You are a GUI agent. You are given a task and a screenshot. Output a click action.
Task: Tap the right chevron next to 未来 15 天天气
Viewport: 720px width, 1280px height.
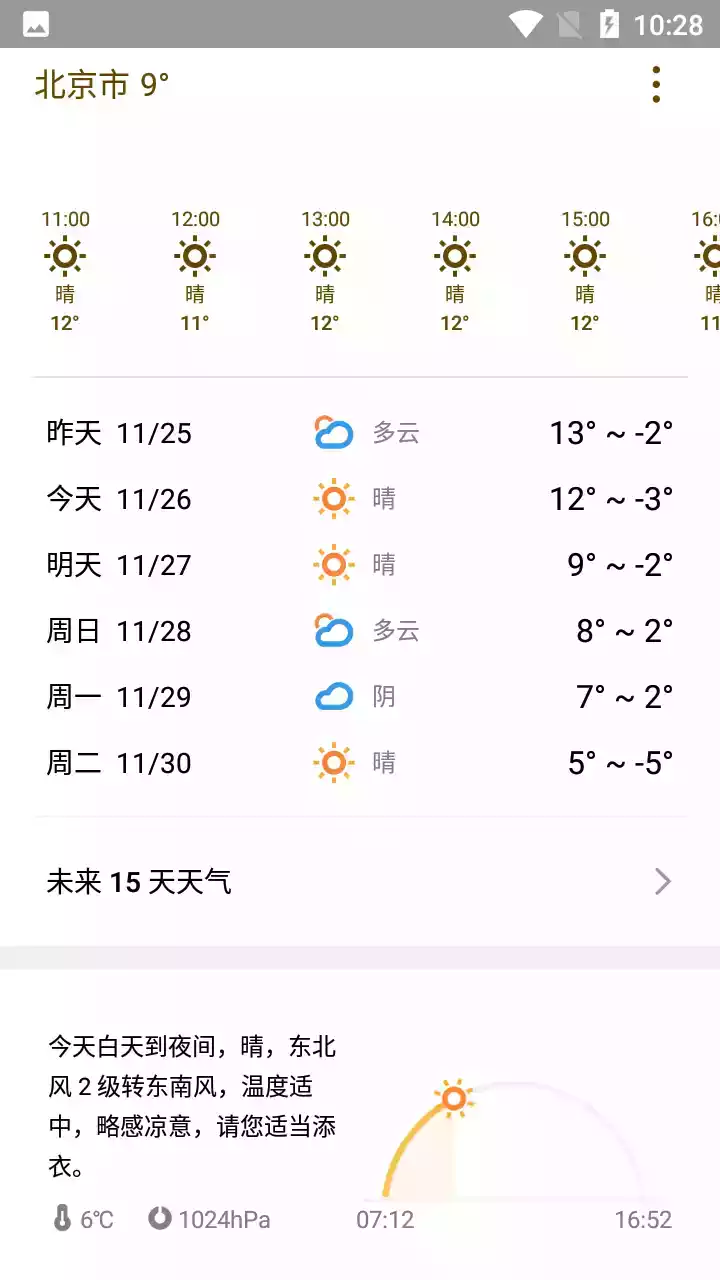[662, 881]
